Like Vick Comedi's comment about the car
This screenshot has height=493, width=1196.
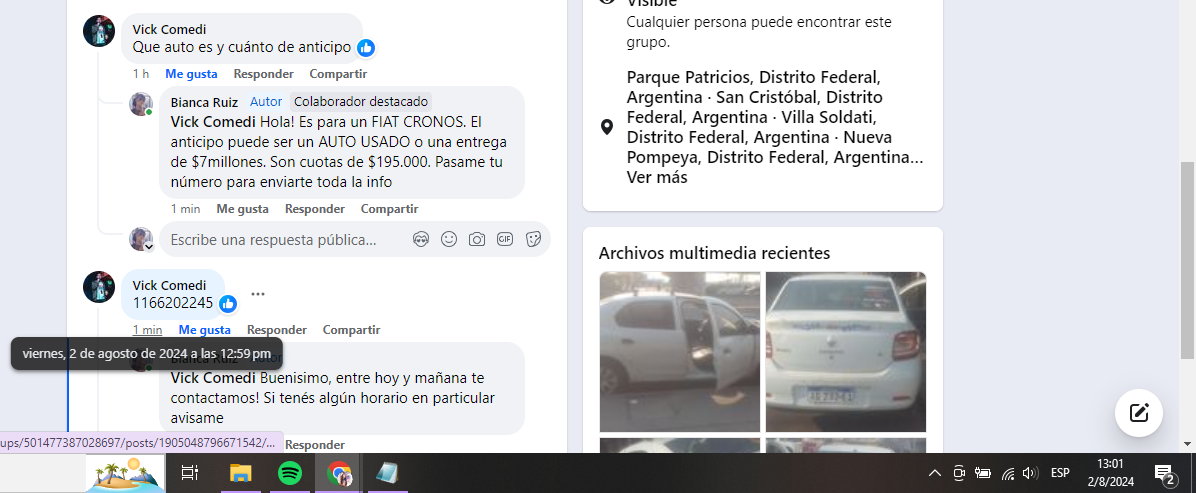click(x=191, y=74)
